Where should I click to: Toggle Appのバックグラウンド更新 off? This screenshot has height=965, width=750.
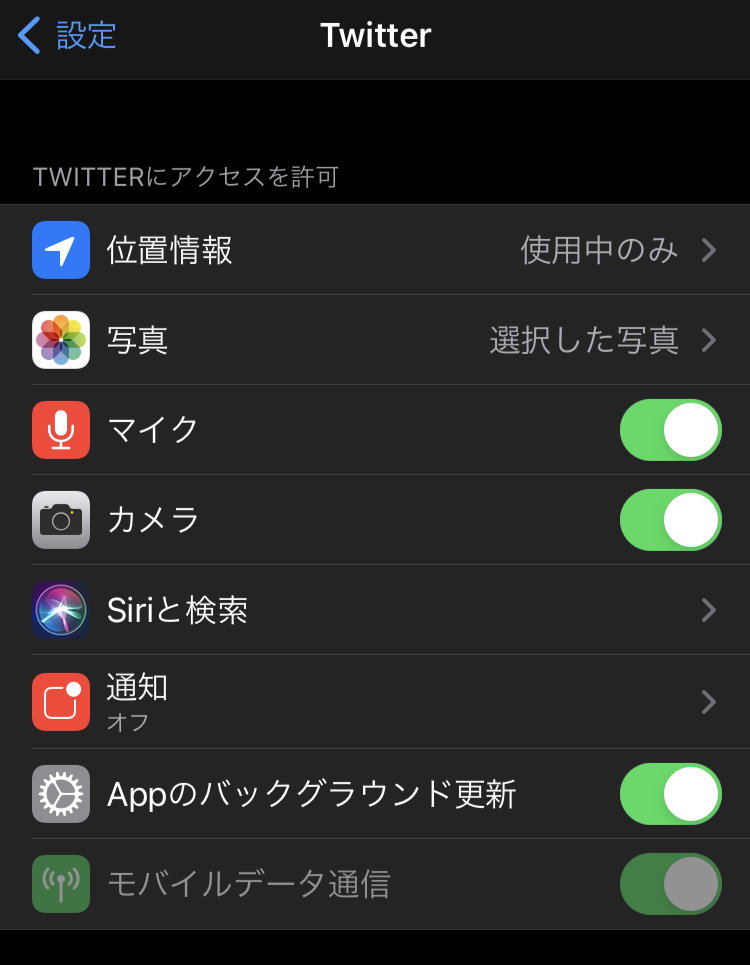pyautogui.click(x=670, y=794)
